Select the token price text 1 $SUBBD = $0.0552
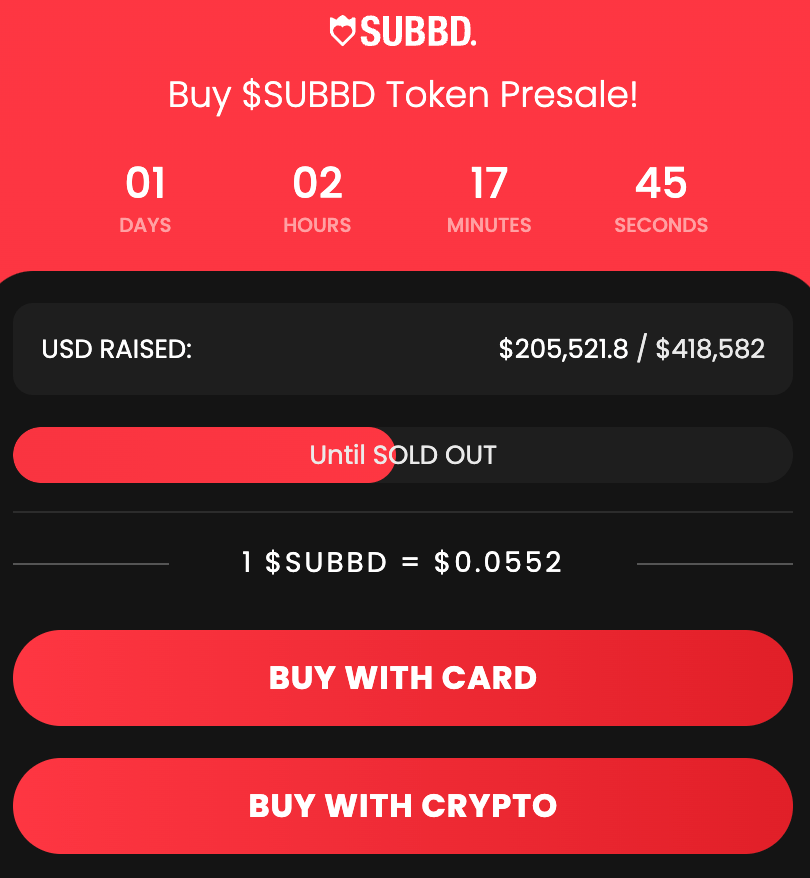 [404, 562]
